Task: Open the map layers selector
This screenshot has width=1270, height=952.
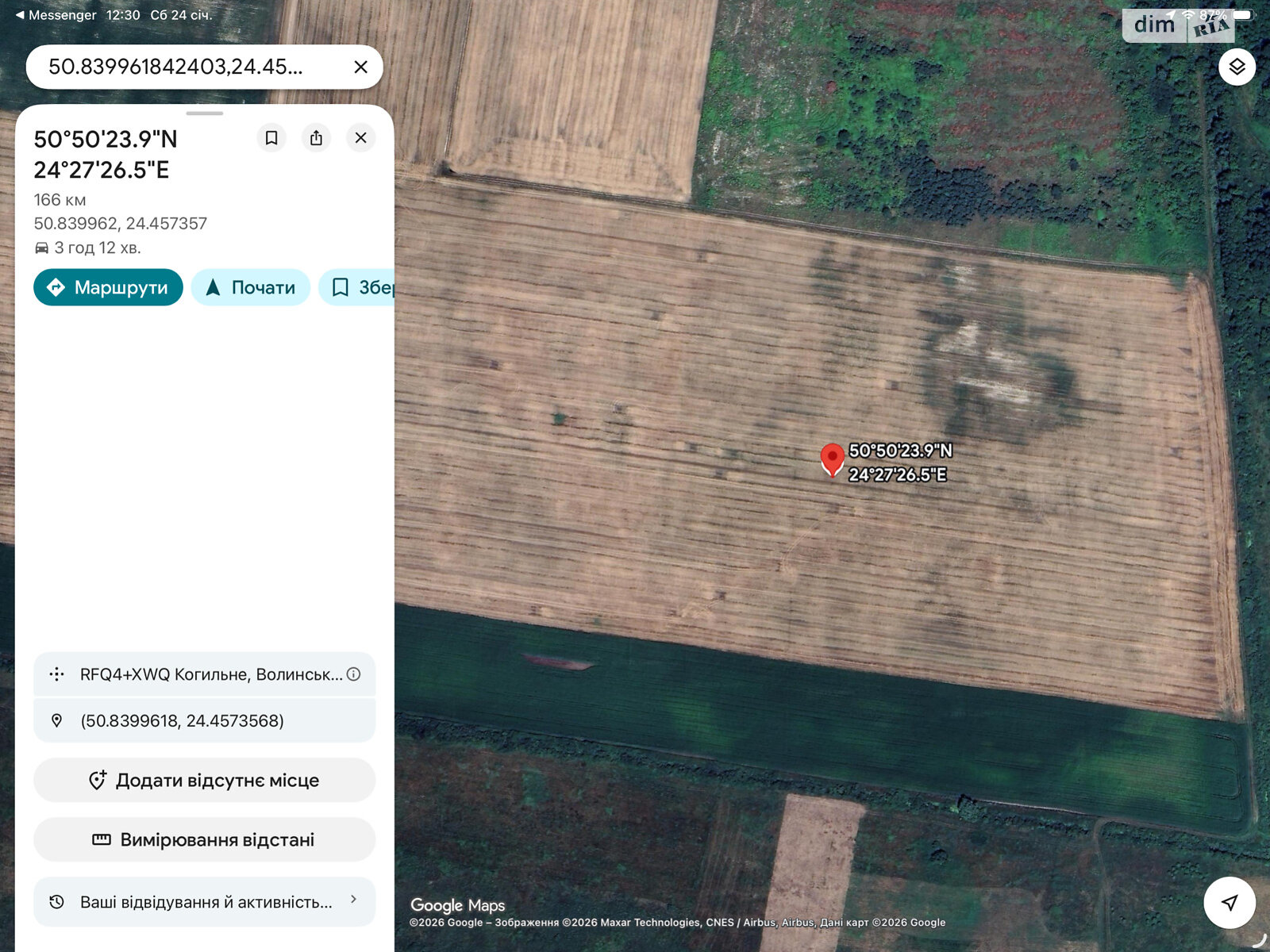Action: coord(1237,67)
